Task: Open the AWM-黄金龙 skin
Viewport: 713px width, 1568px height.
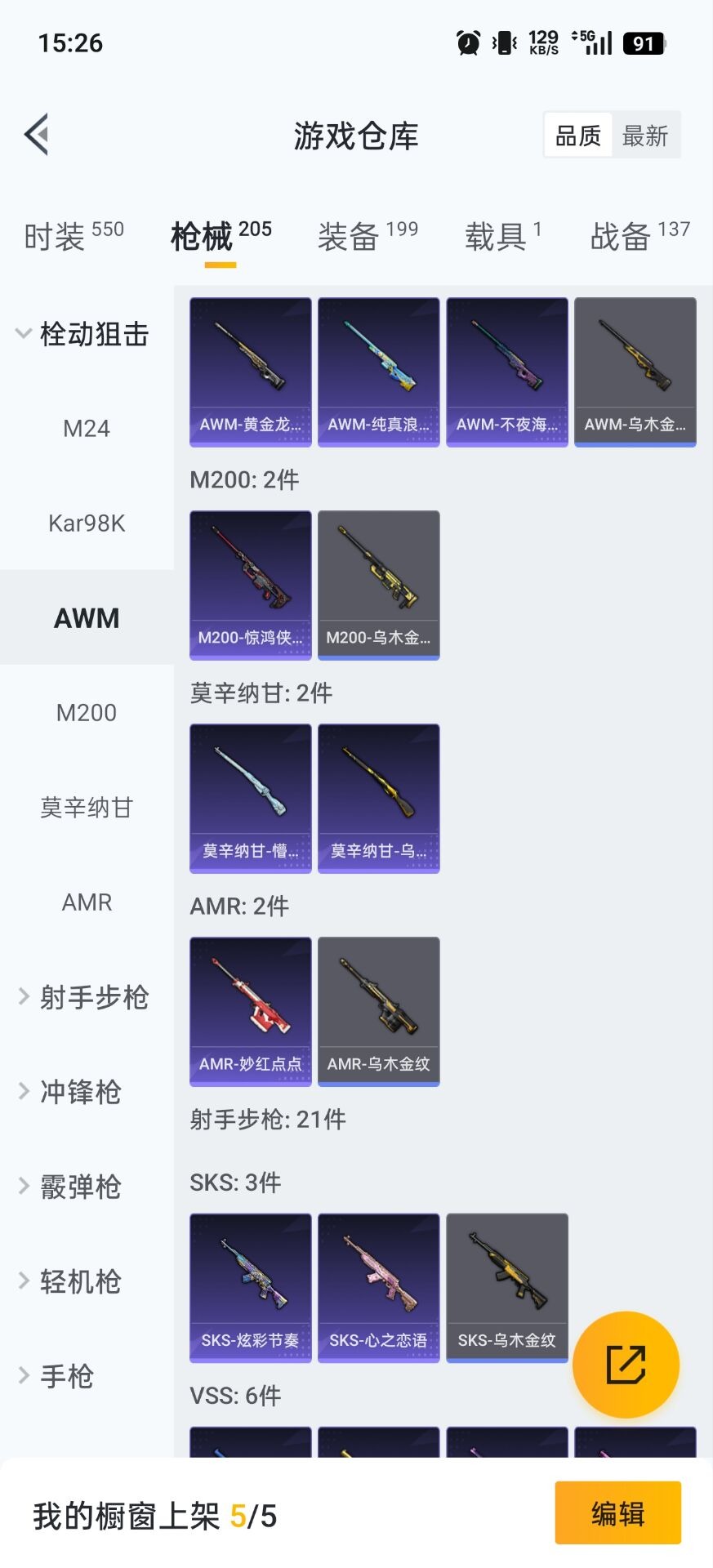Action: 251,372
